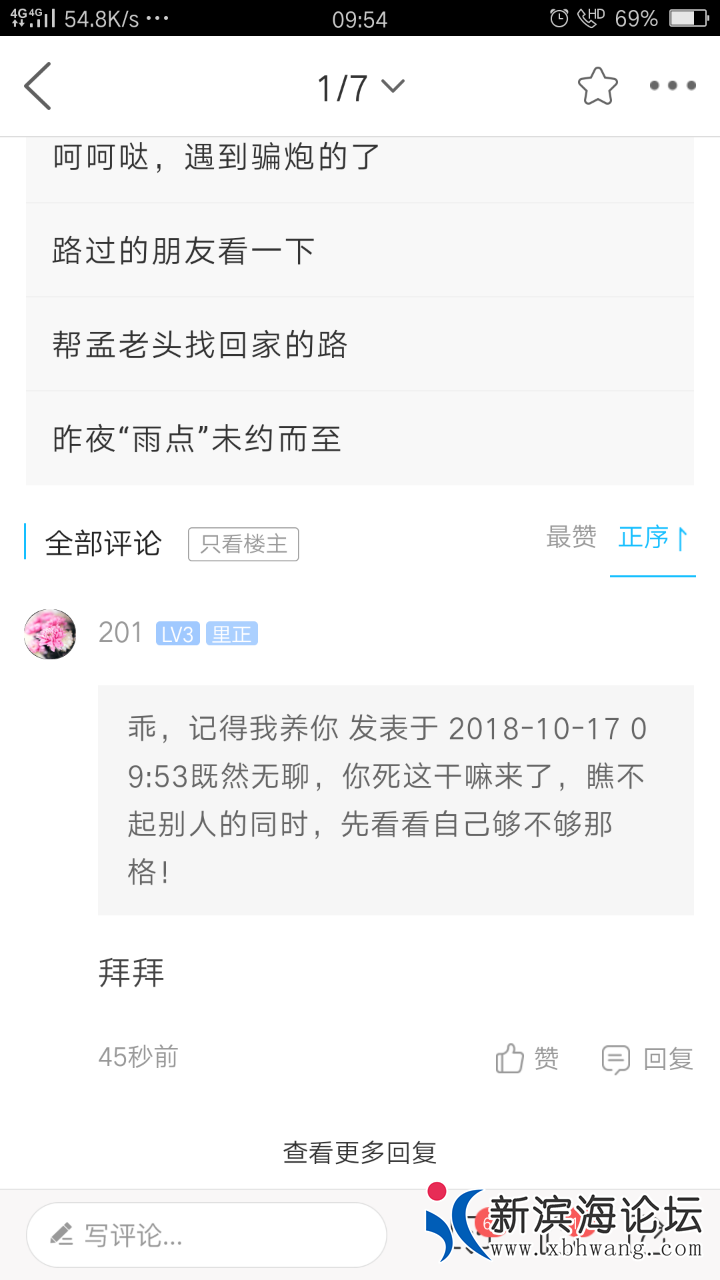Tap the 写评论 comment field
The height and width of the screenshot is (1280, 720).
pos(206,1236)
